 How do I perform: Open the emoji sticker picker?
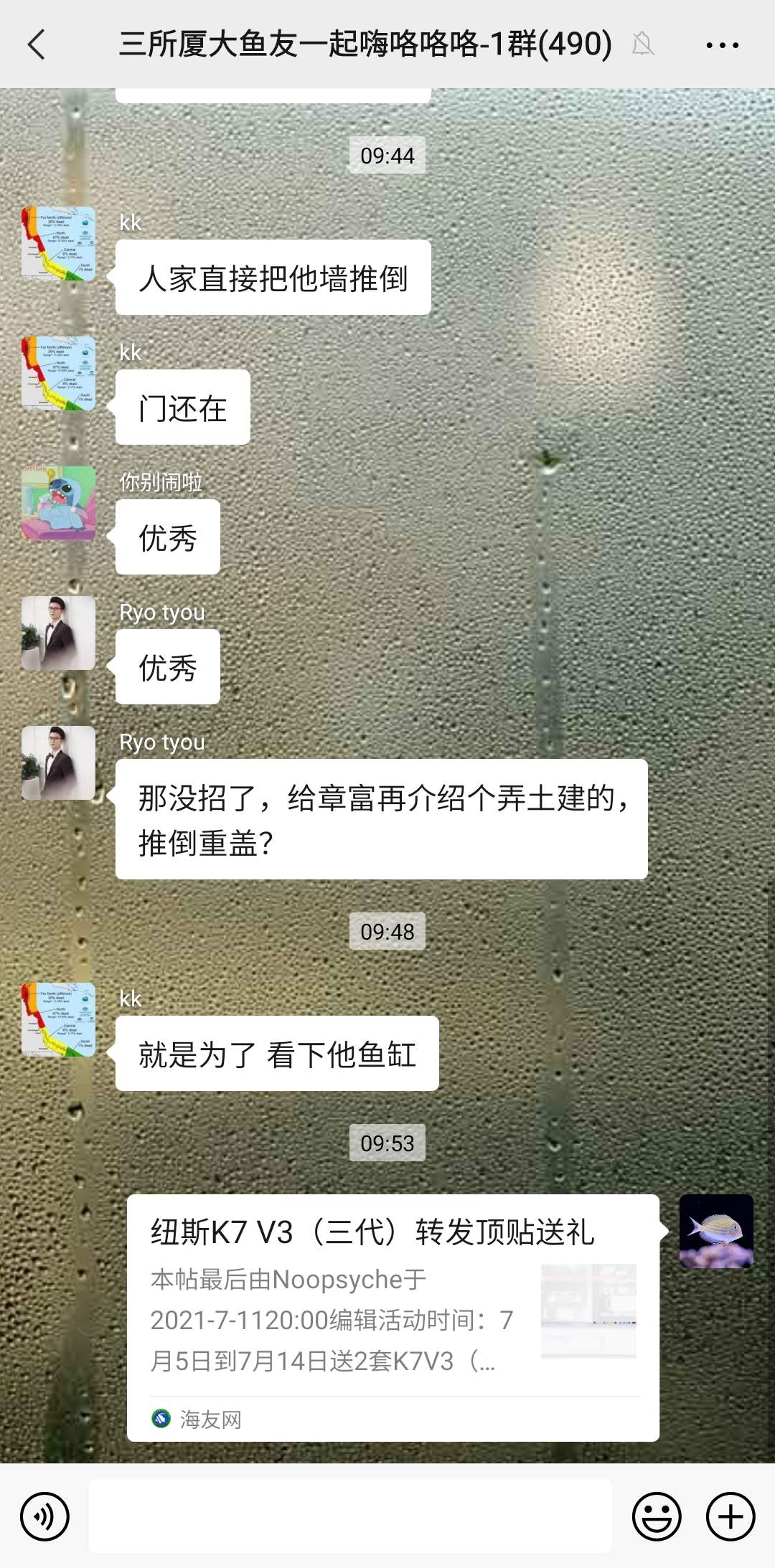656,1516
